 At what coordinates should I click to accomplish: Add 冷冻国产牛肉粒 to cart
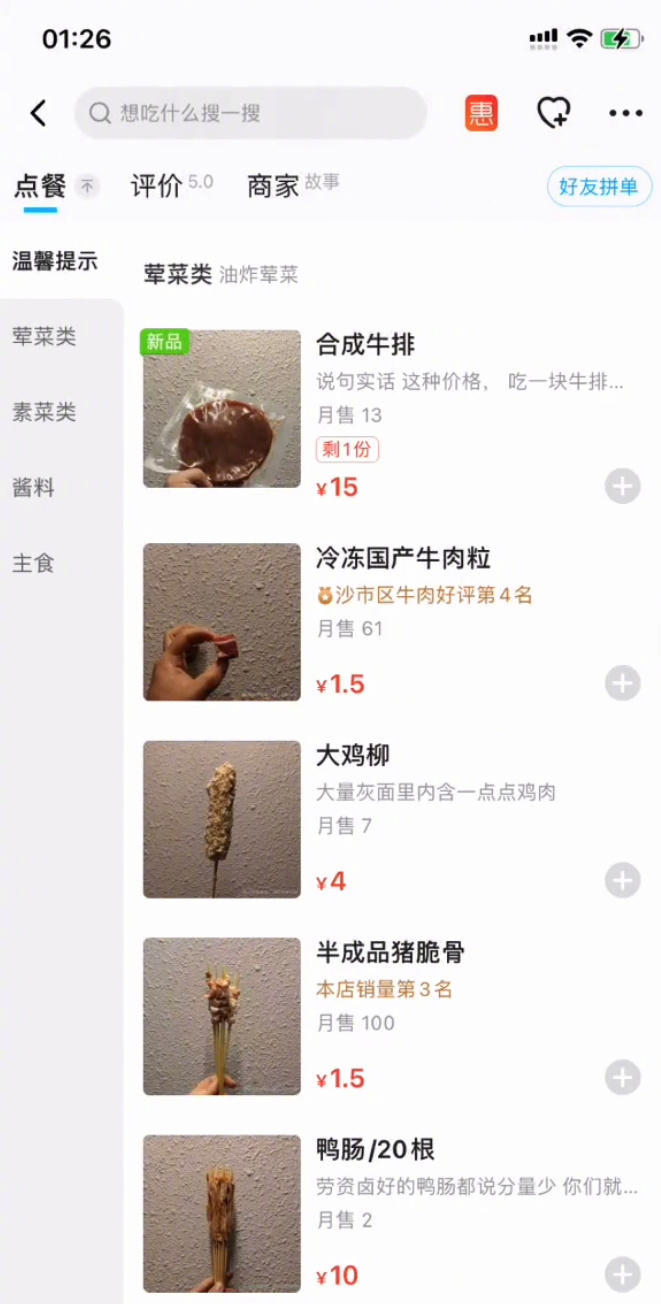pyautogui.click(x=622, y=684)
